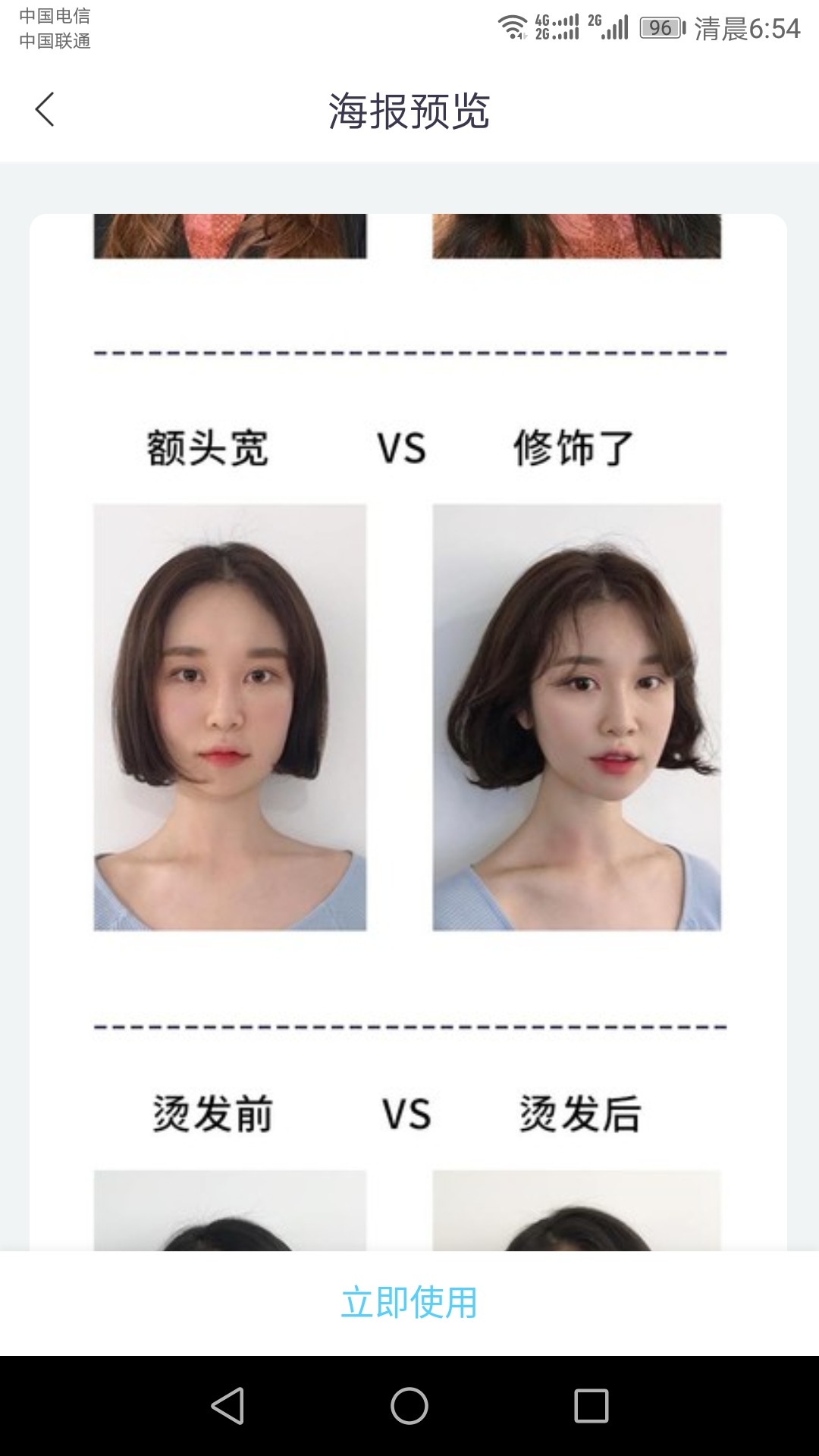Viewport: 819px width, 1456px height.
Task: Tap 立即使用 to use this poster
Action: [x=409, y=1303]
